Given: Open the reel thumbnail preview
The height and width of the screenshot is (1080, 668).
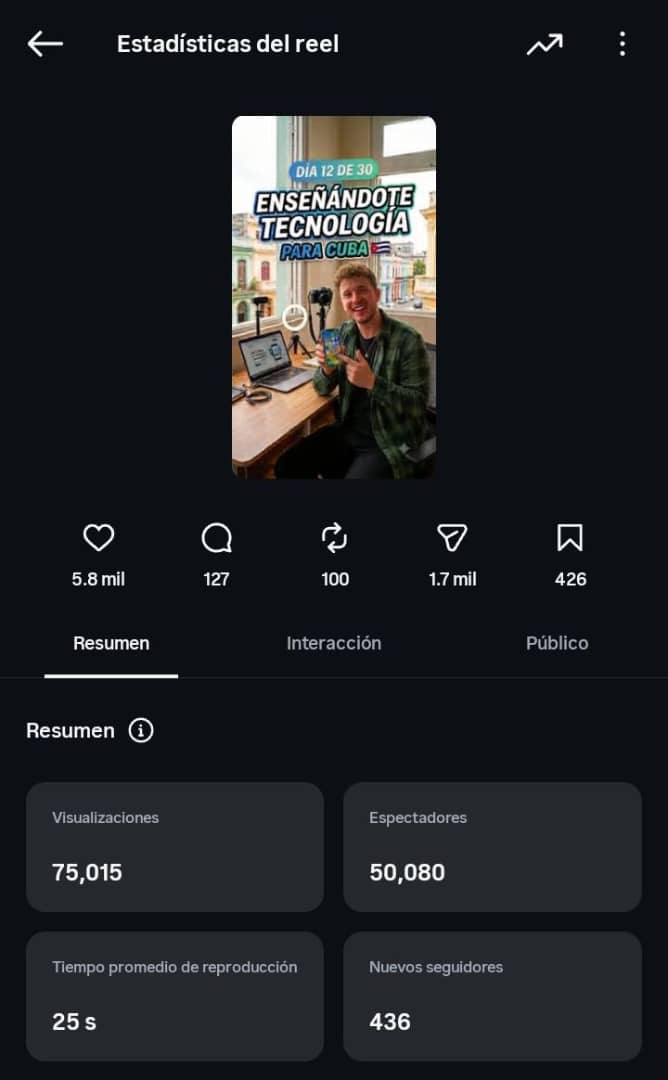Looking at the screenshot, I should pyautogui.click(x=334, y=297).
